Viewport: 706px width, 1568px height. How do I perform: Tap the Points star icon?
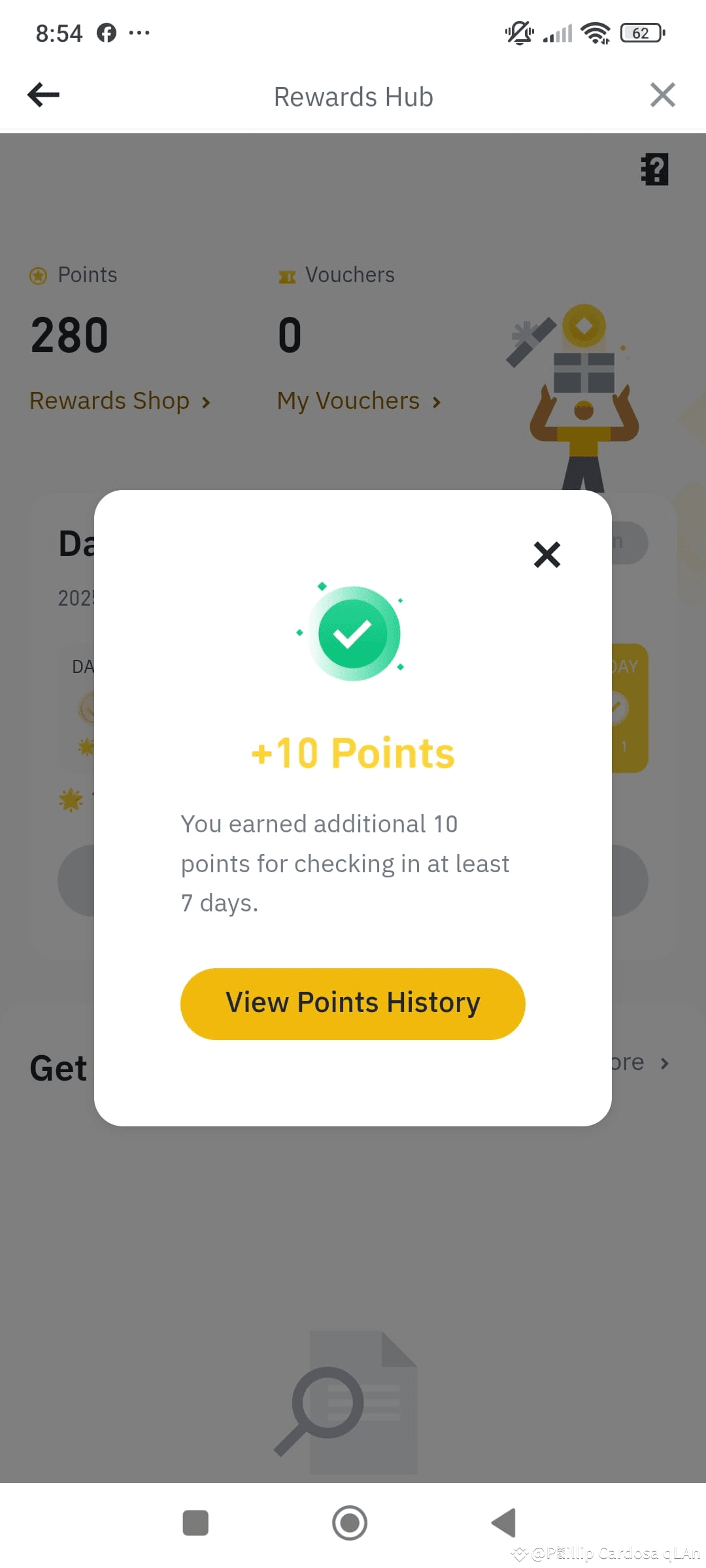coord(37,275)
